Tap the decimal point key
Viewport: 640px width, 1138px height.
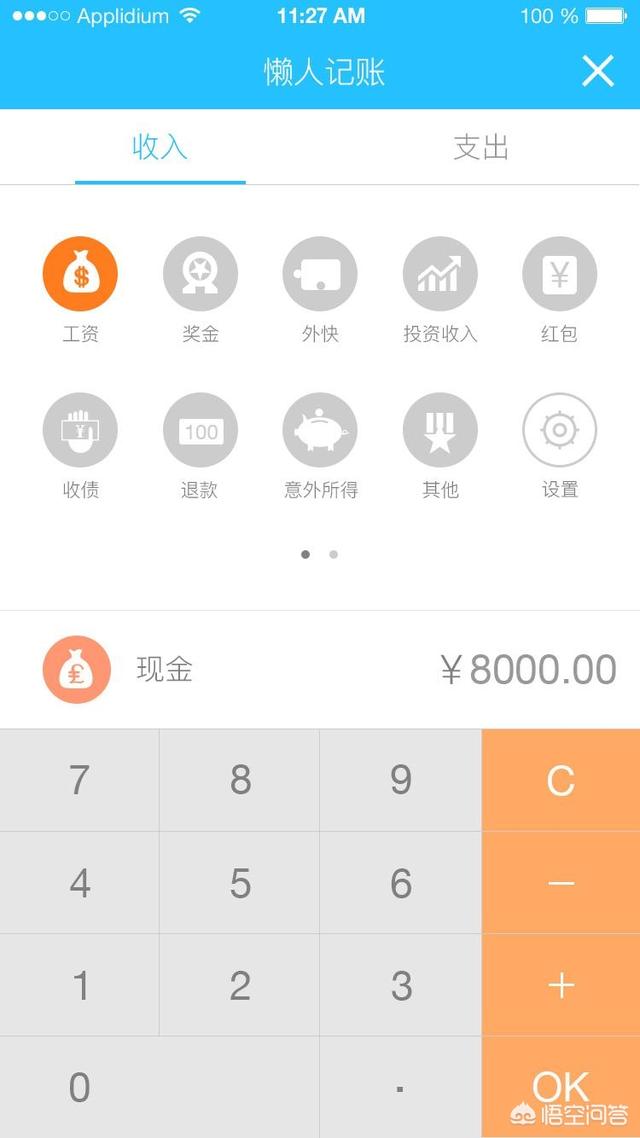(x=401, y=1087)
